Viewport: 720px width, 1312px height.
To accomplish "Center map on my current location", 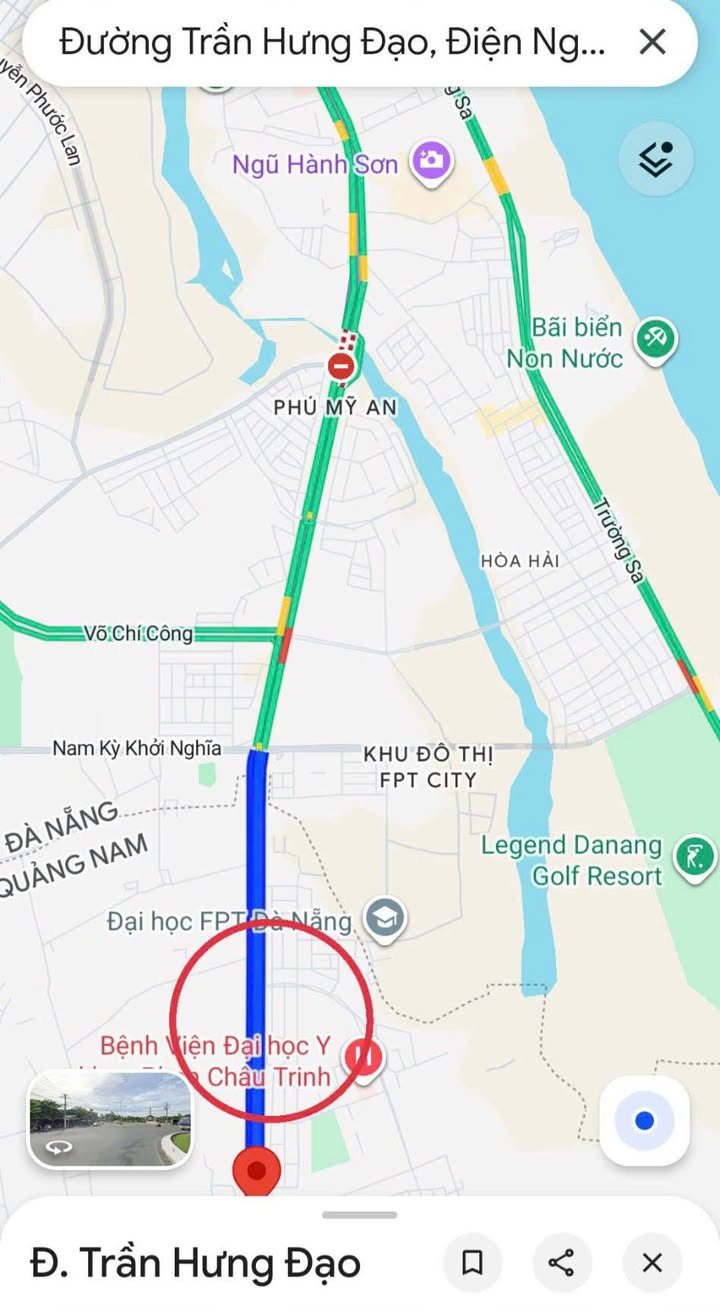I will pyautogui.click(x=645, y=1121).
